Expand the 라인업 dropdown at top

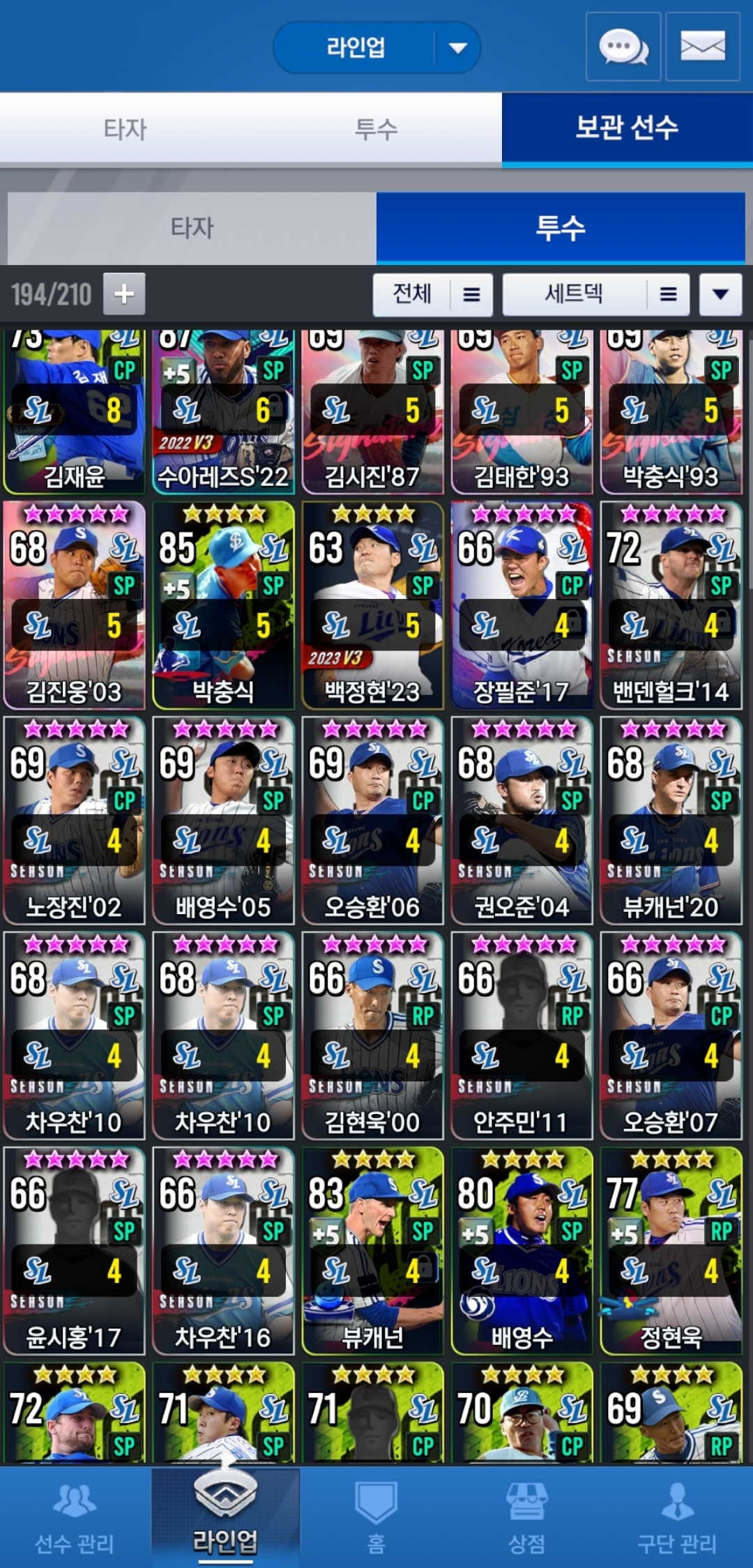tap(457, 48)
